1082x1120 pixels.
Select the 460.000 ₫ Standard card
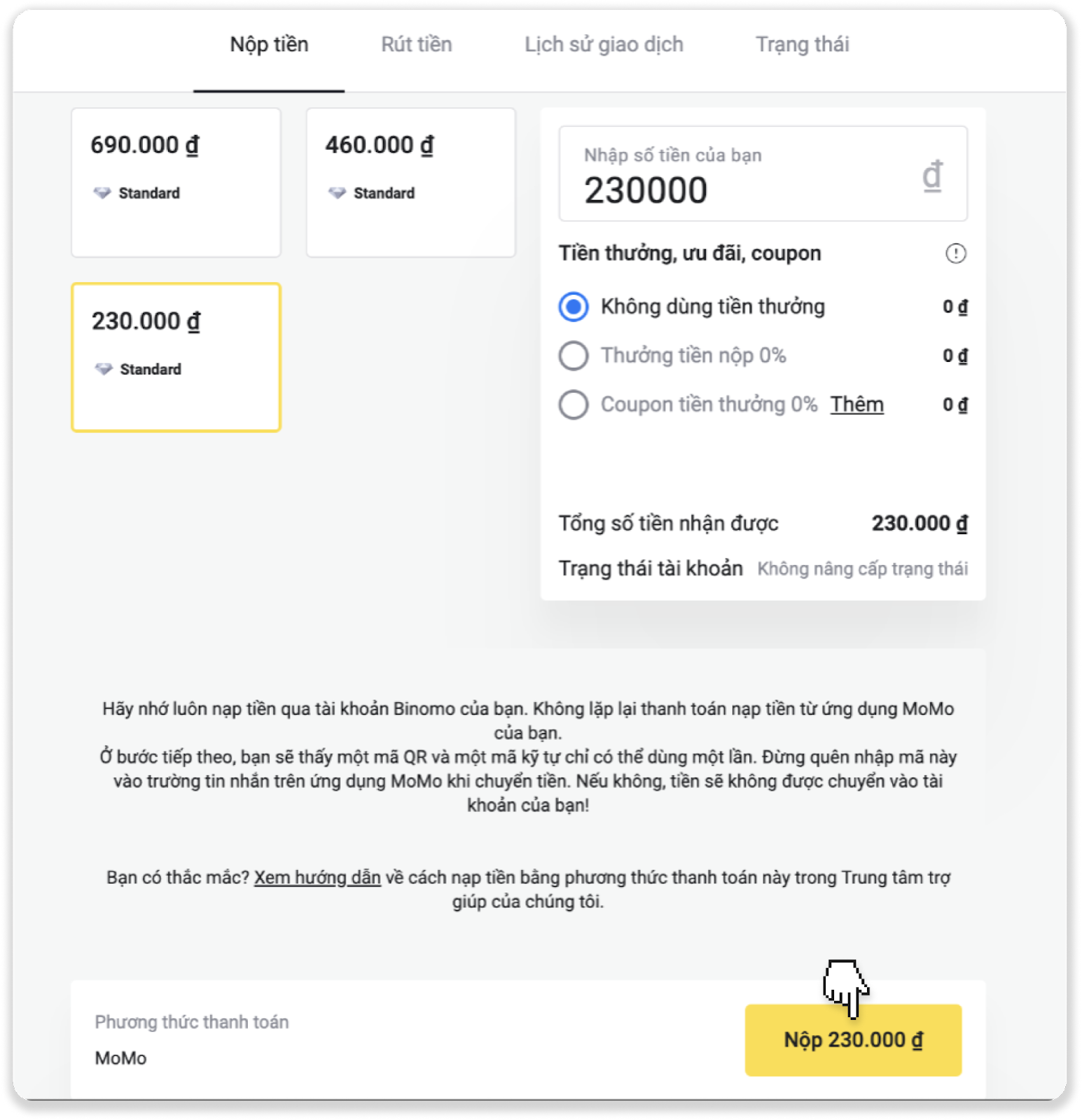click(410, 182)
